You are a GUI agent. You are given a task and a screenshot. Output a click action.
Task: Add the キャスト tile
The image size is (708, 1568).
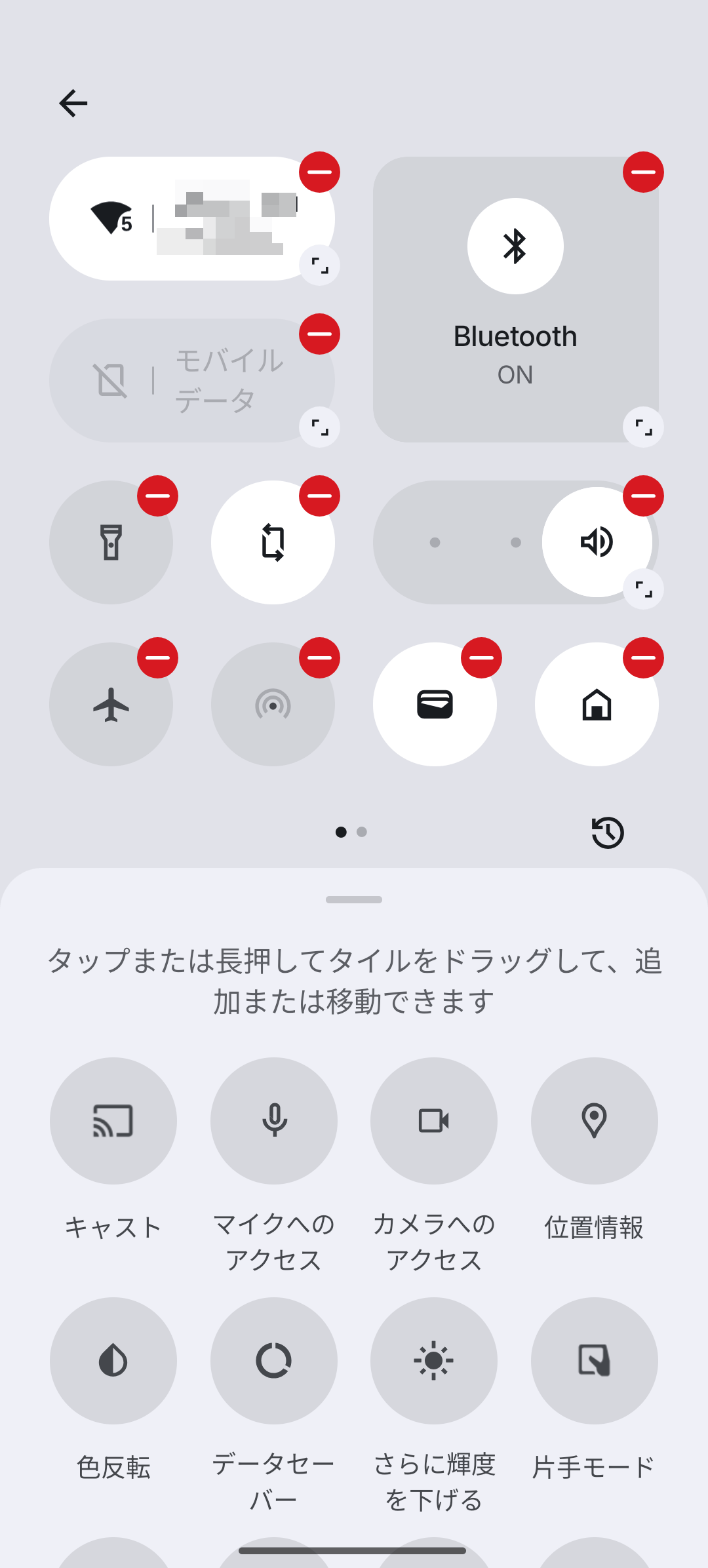(113, 1121)
